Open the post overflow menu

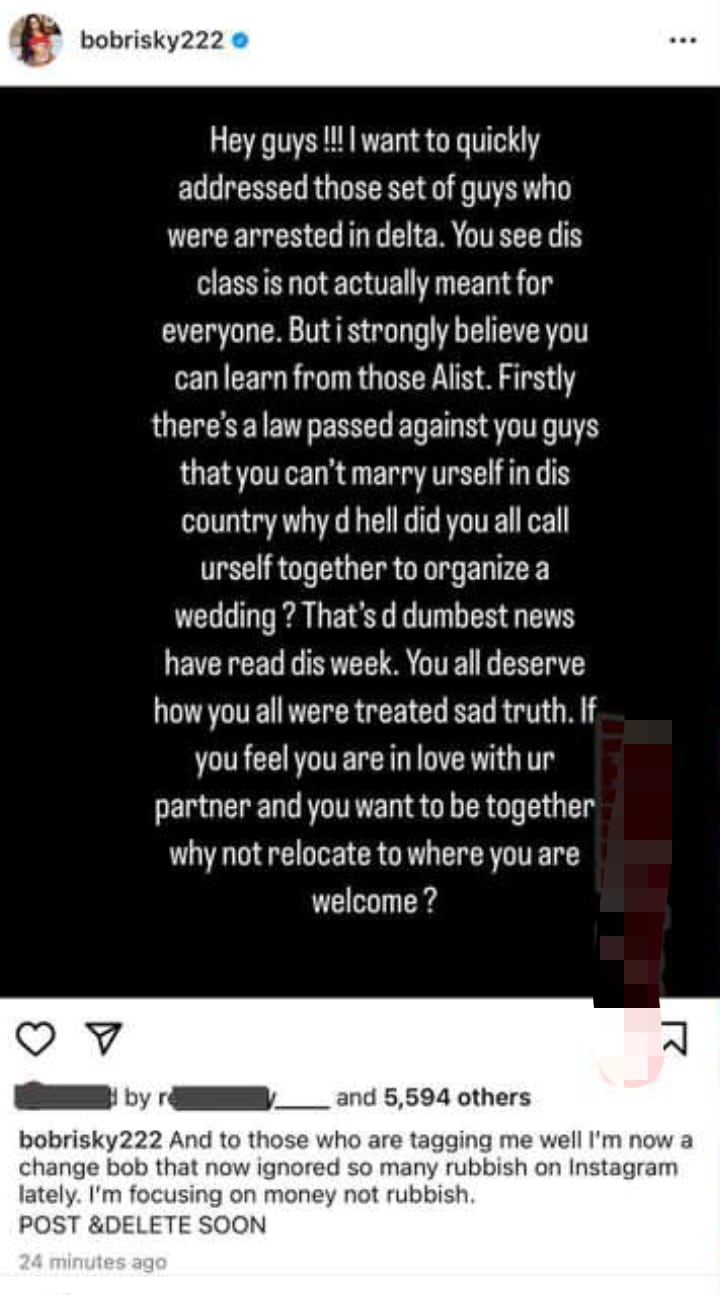681,41
